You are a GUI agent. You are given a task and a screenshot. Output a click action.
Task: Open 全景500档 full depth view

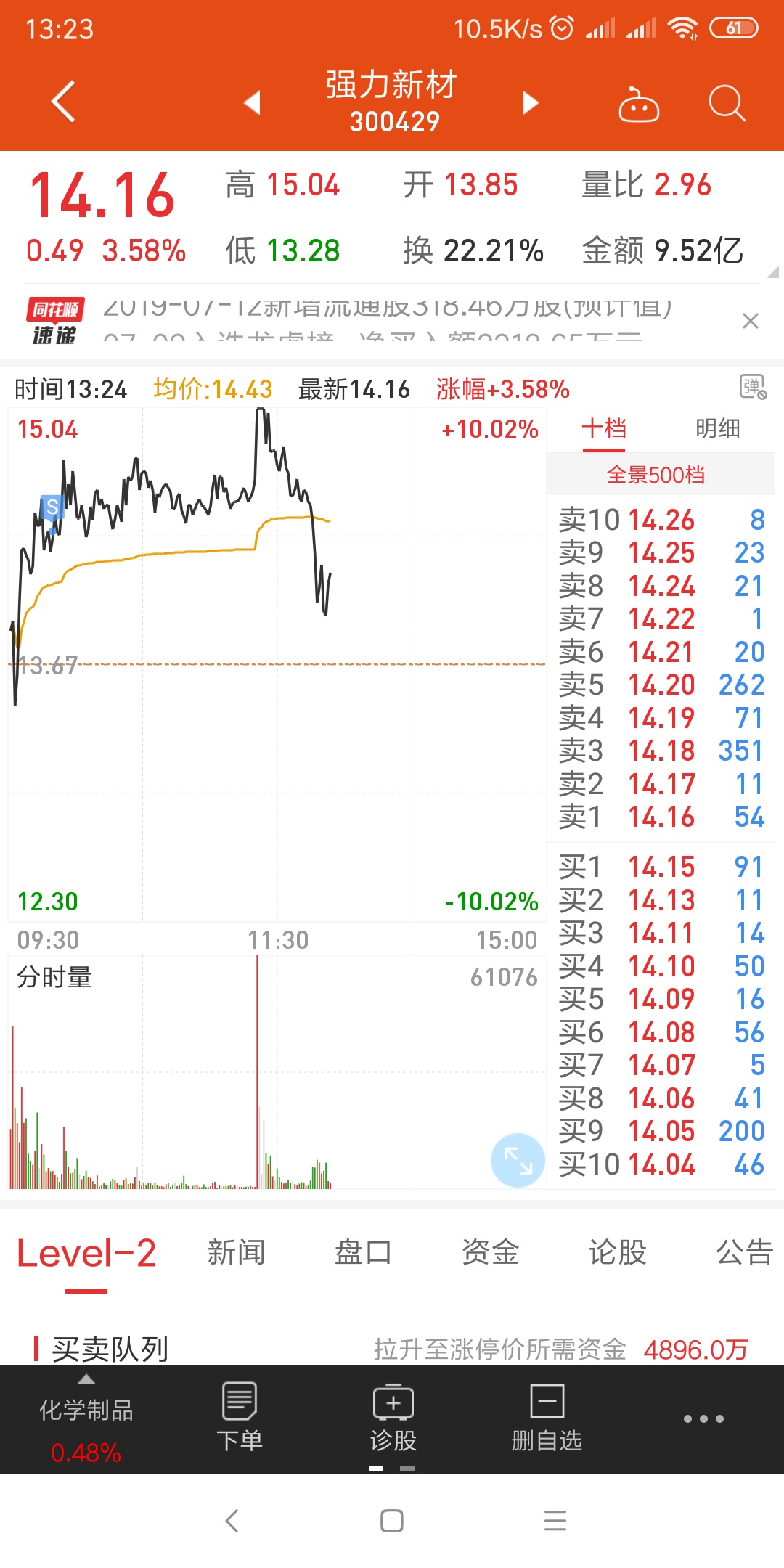pyautogui.click(x=656, y=475)
